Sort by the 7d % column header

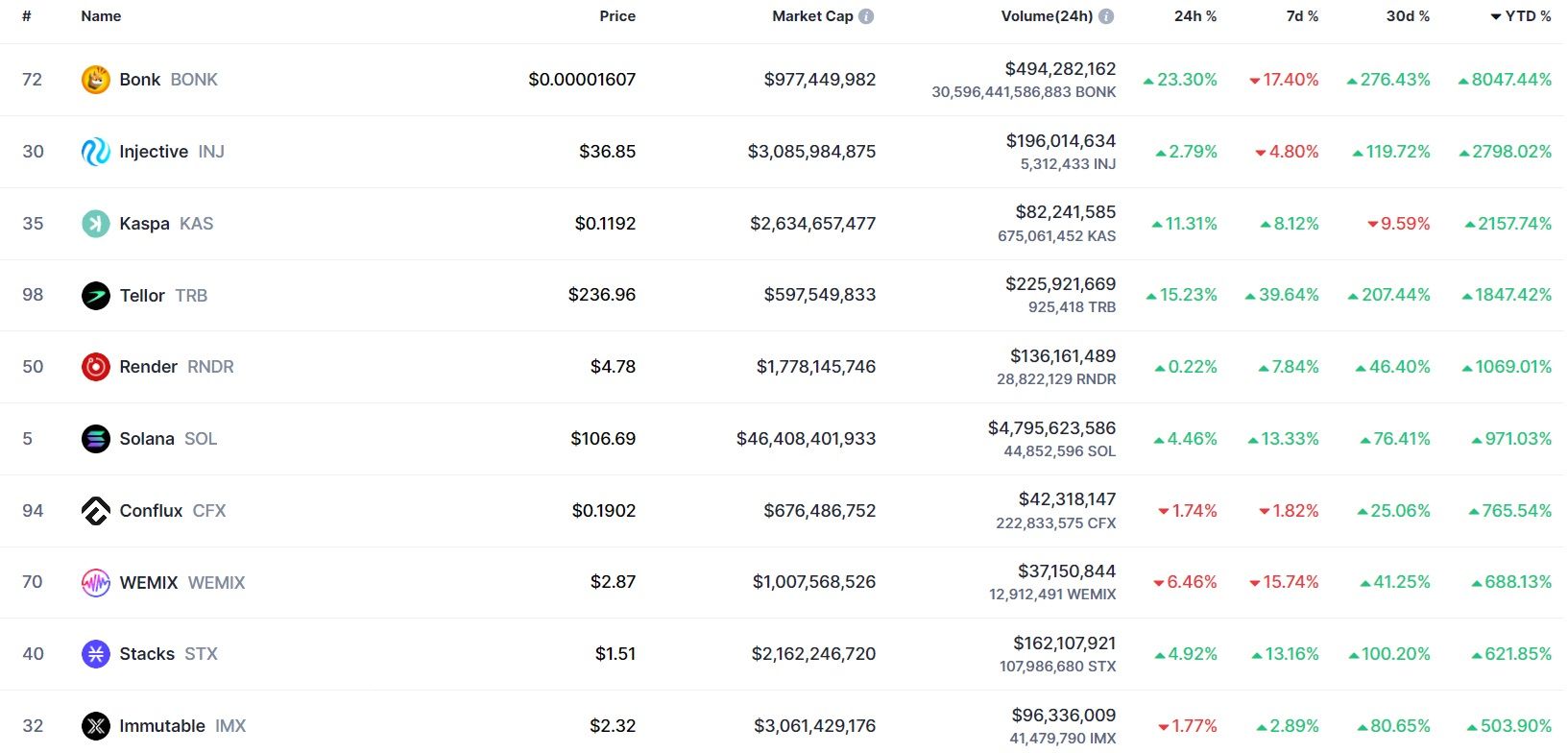pos(1301,16)
